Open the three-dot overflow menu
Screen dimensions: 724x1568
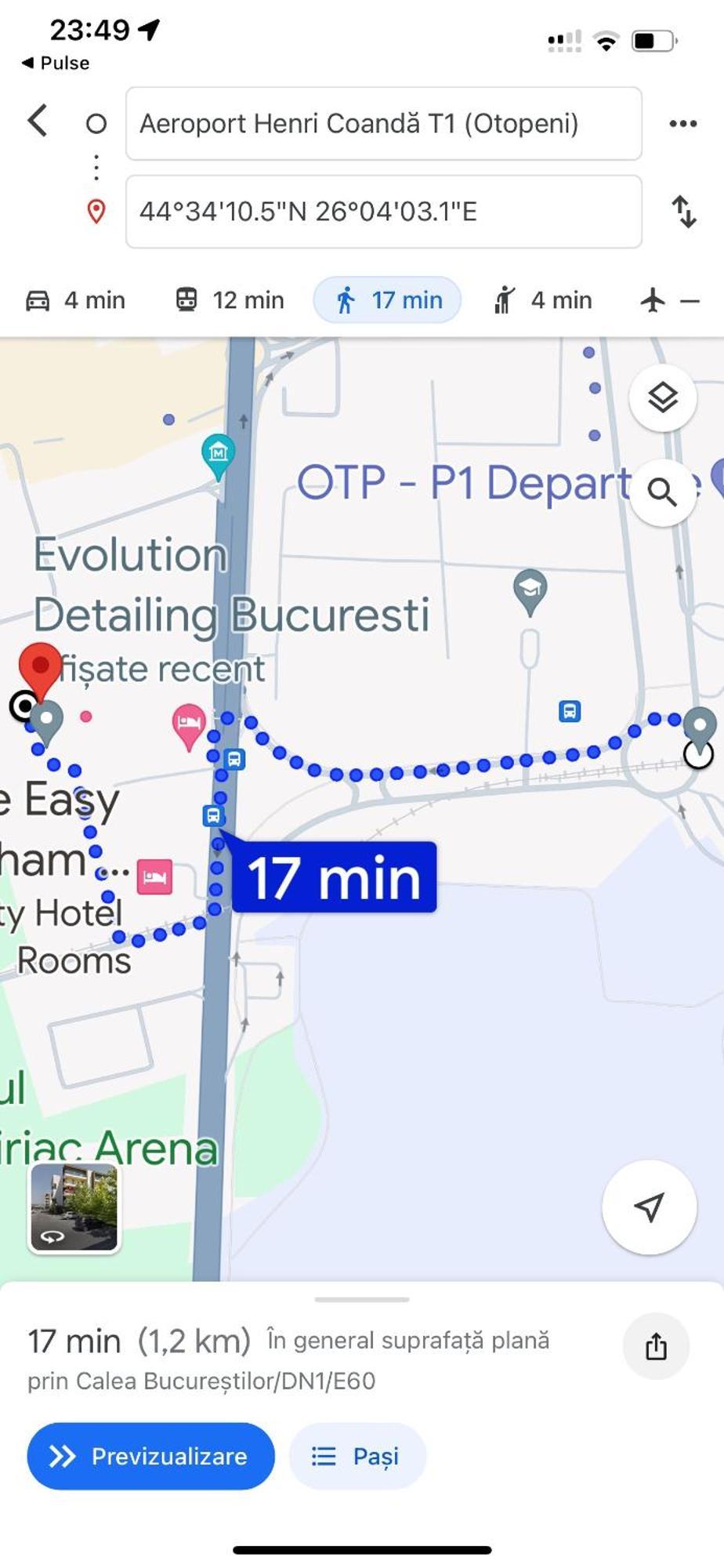point(682,124)
